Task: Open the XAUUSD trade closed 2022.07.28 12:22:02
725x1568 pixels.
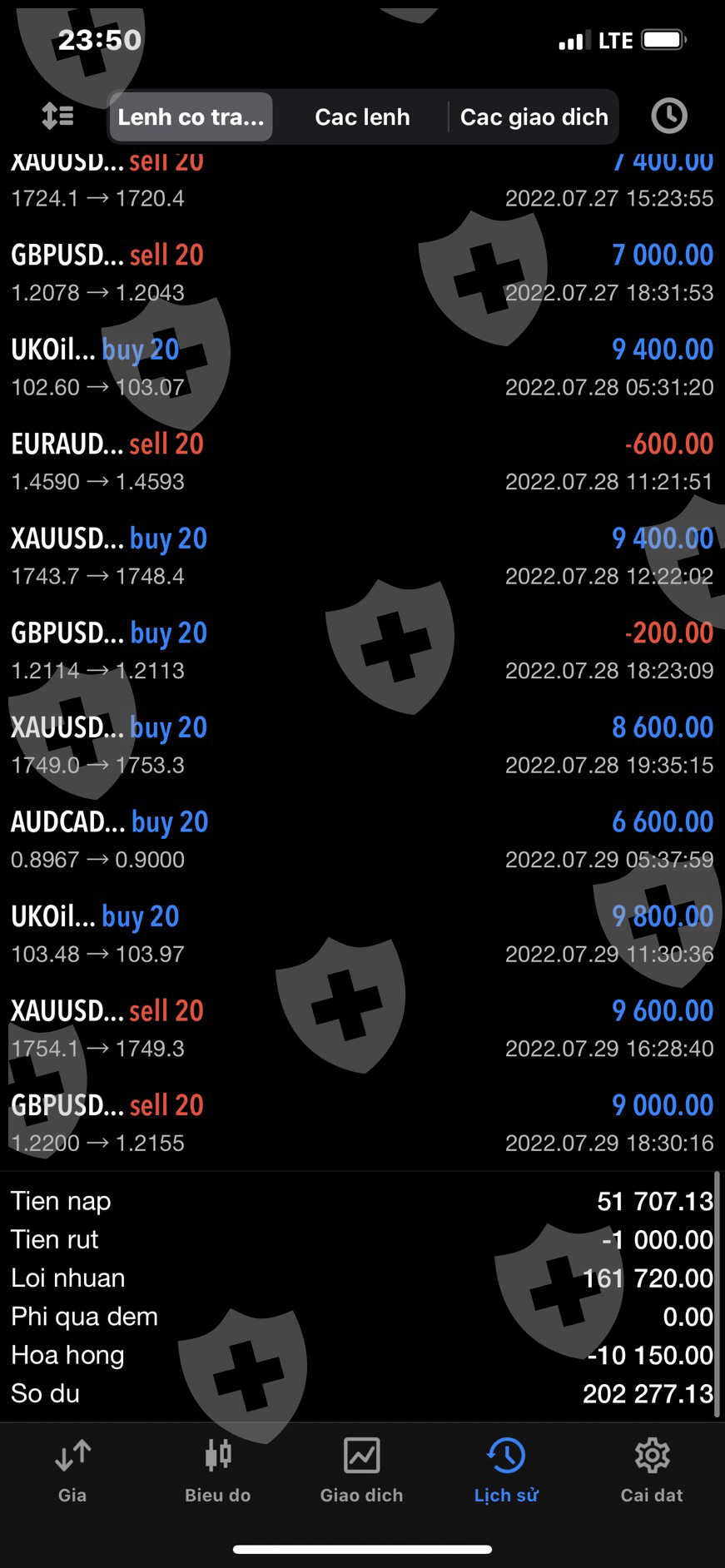Action: [362, 556]
